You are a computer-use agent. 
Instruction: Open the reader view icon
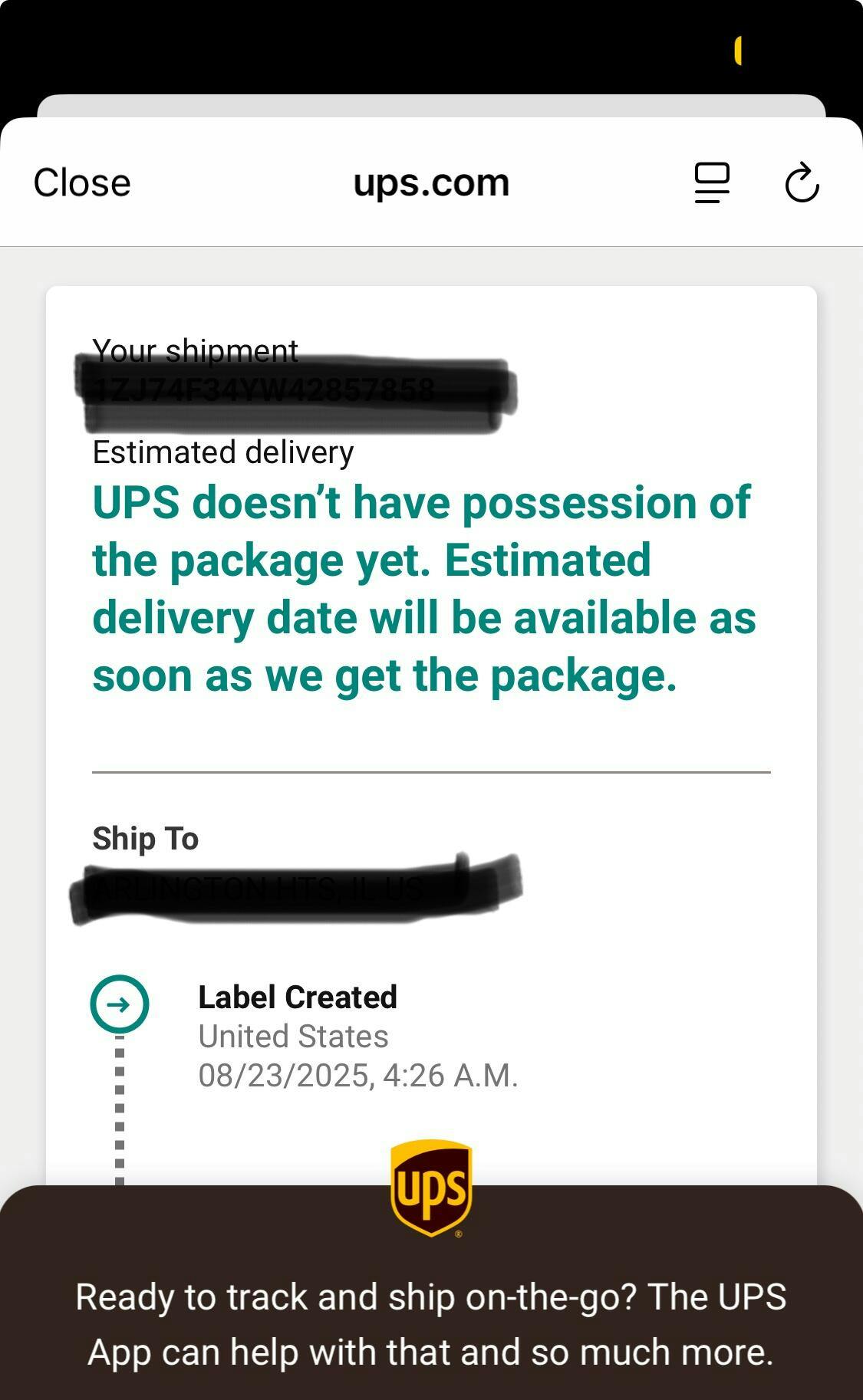coord(712,183)
